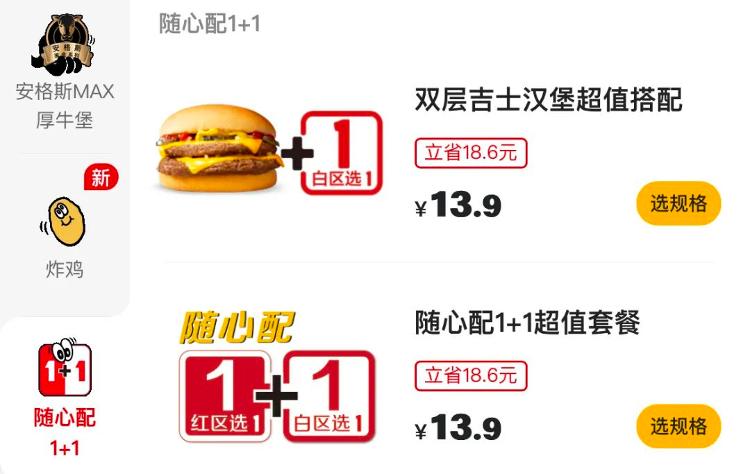Screen dimensions: 750x474
Task: Open 双层吉士汉堡超值搭配 product image
Action: 268,152
